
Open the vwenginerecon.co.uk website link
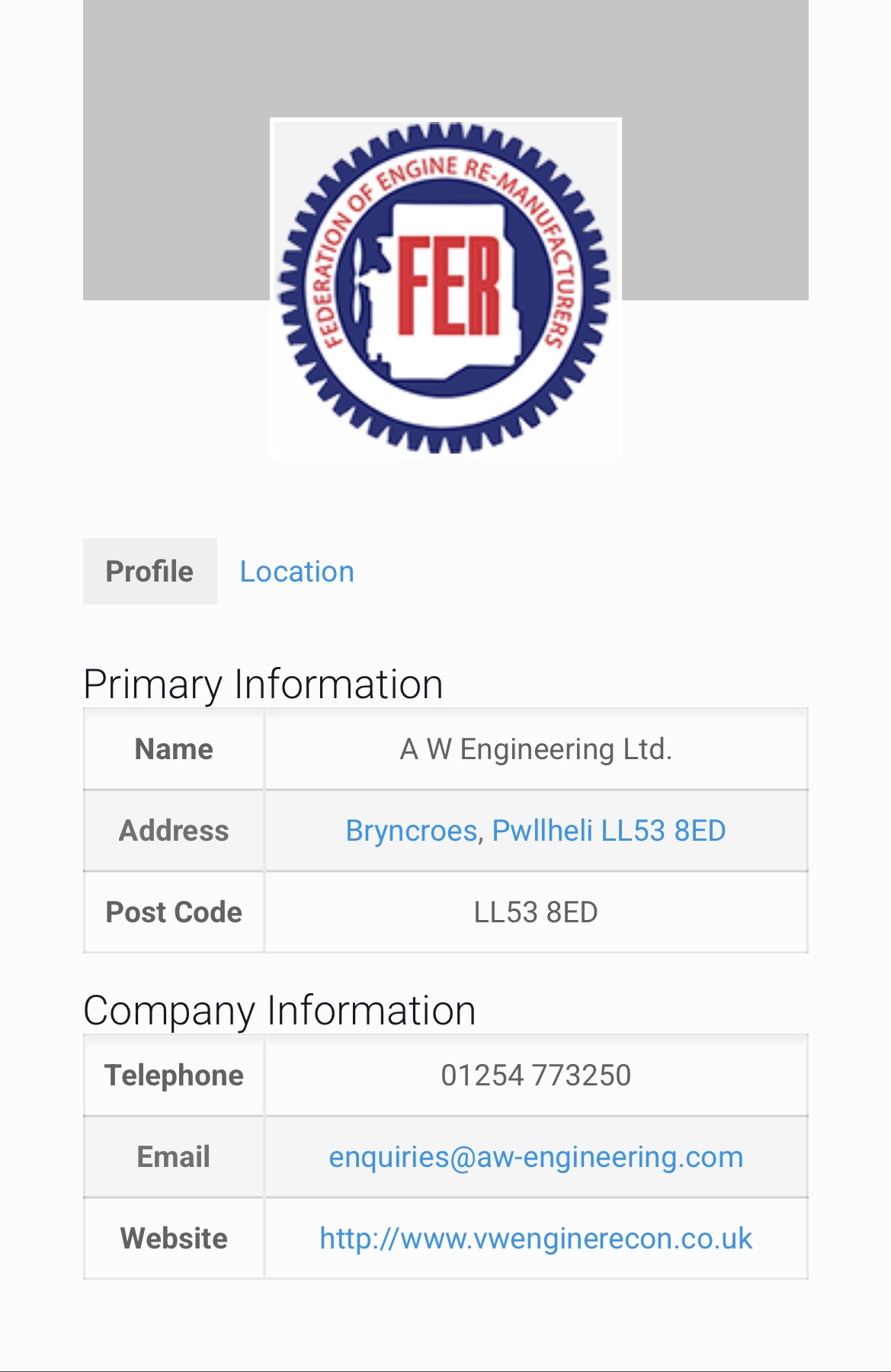click(x=535, y=1239)
